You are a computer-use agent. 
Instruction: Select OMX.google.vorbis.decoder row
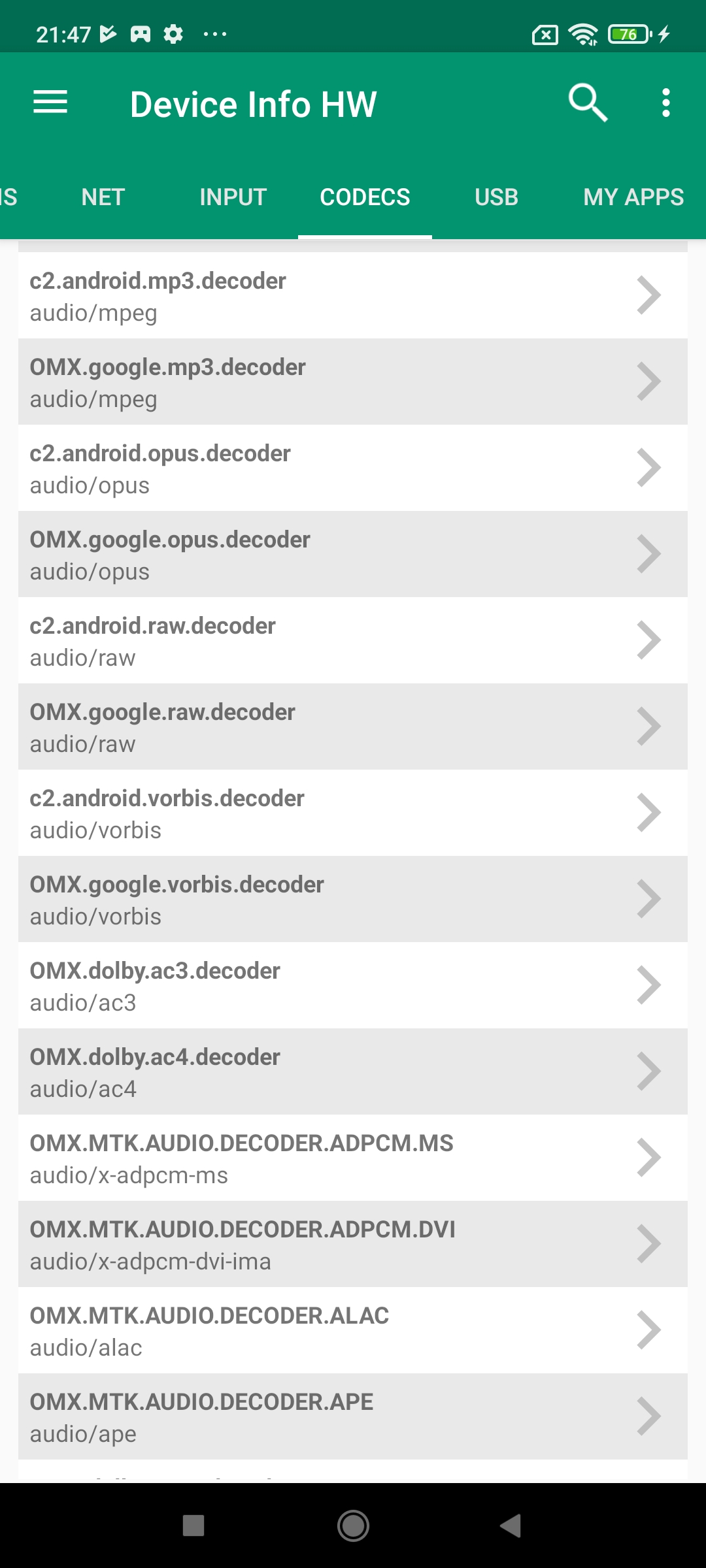click(353, 900)
